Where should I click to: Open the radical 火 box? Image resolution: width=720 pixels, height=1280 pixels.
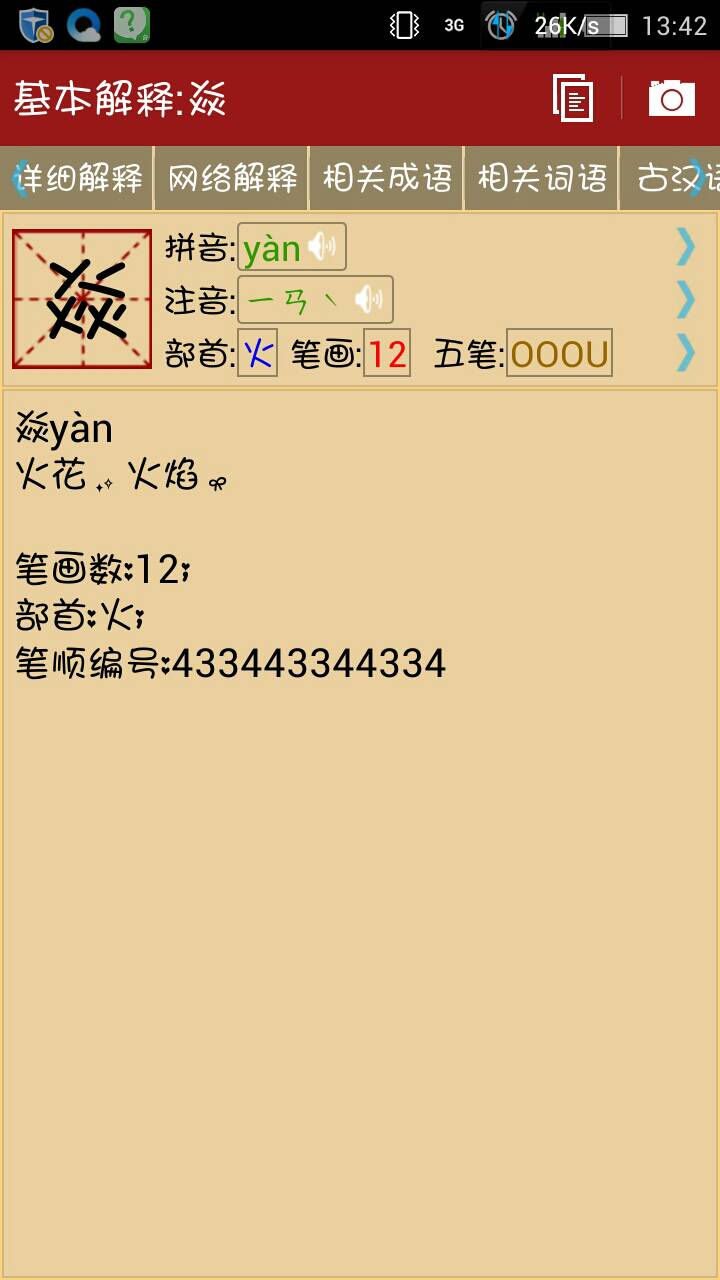tap(257, 354)
